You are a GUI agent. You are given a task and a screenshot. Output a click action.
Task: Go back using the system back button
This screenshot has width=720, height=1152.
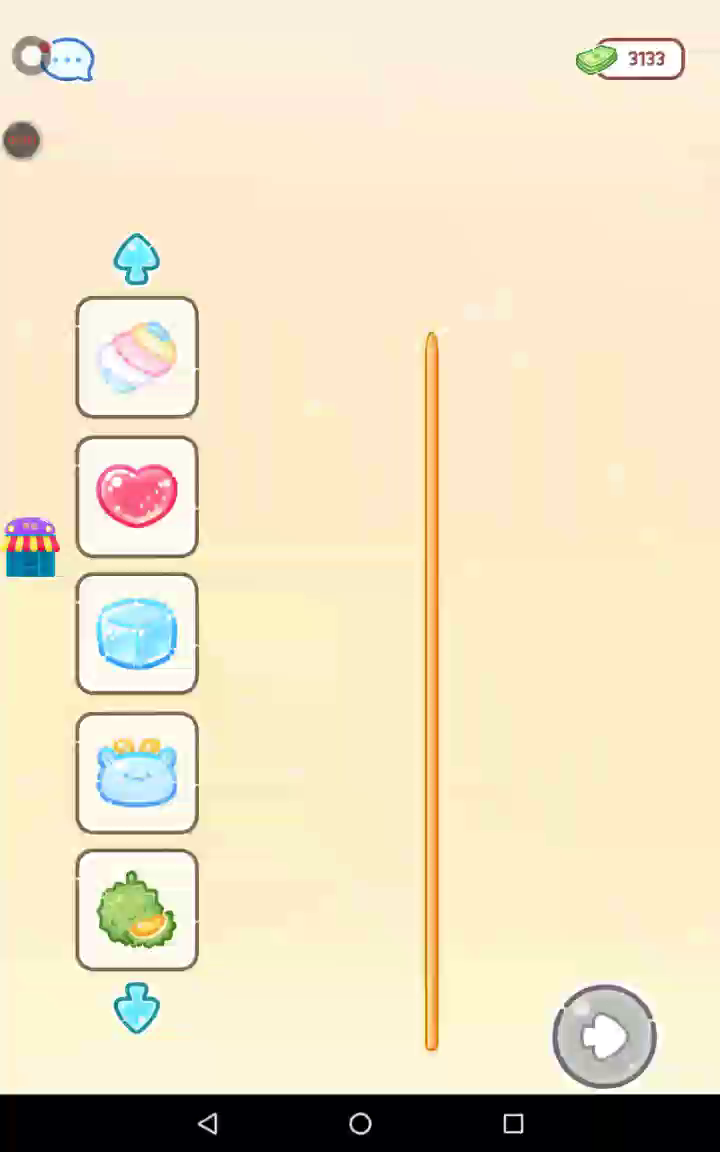208,1124
